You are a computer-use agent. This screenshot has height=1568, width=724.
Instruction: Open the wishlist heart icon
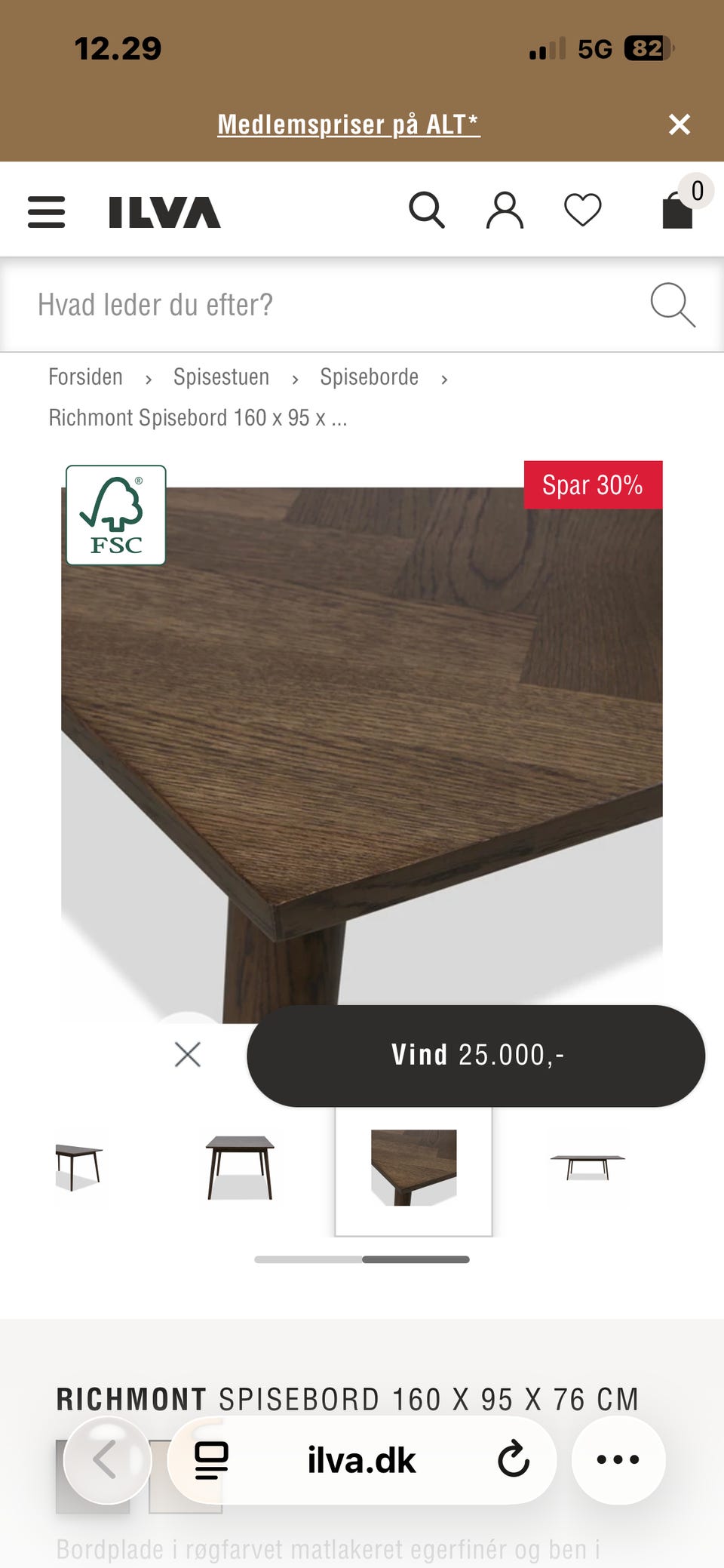(583, 210)
